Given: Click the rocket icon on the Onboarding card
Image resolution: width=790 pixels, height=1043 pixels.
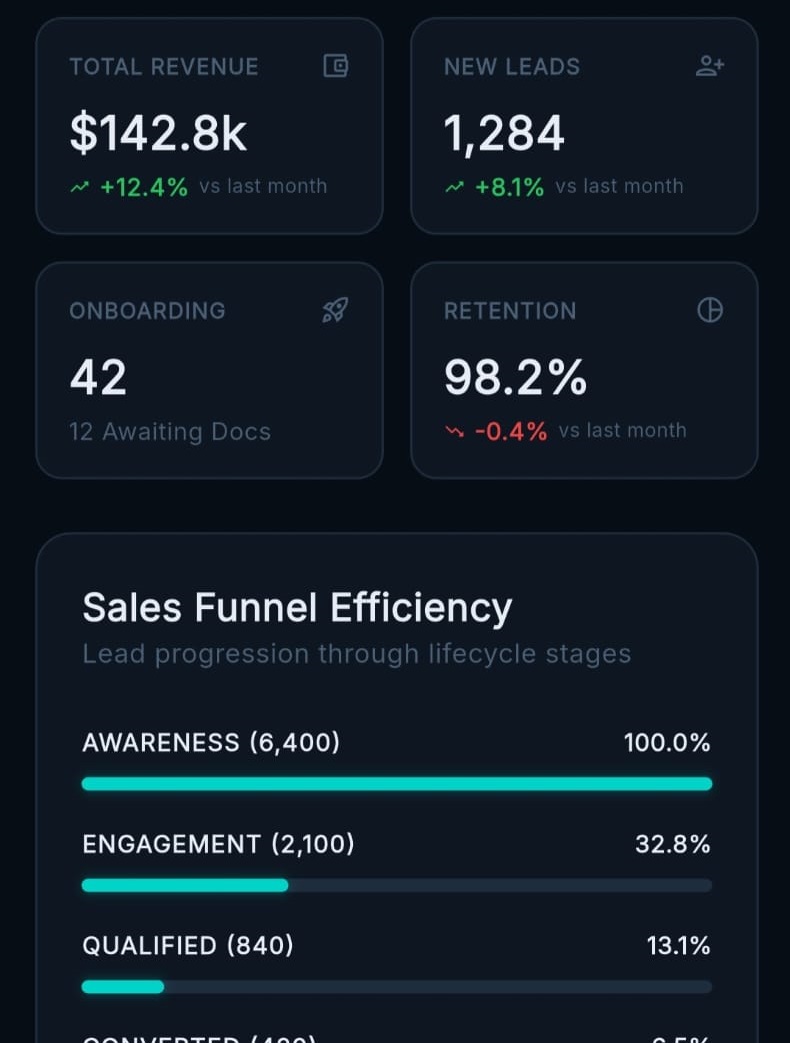Looking at the screenshot, I should click(x=332, y=310).
